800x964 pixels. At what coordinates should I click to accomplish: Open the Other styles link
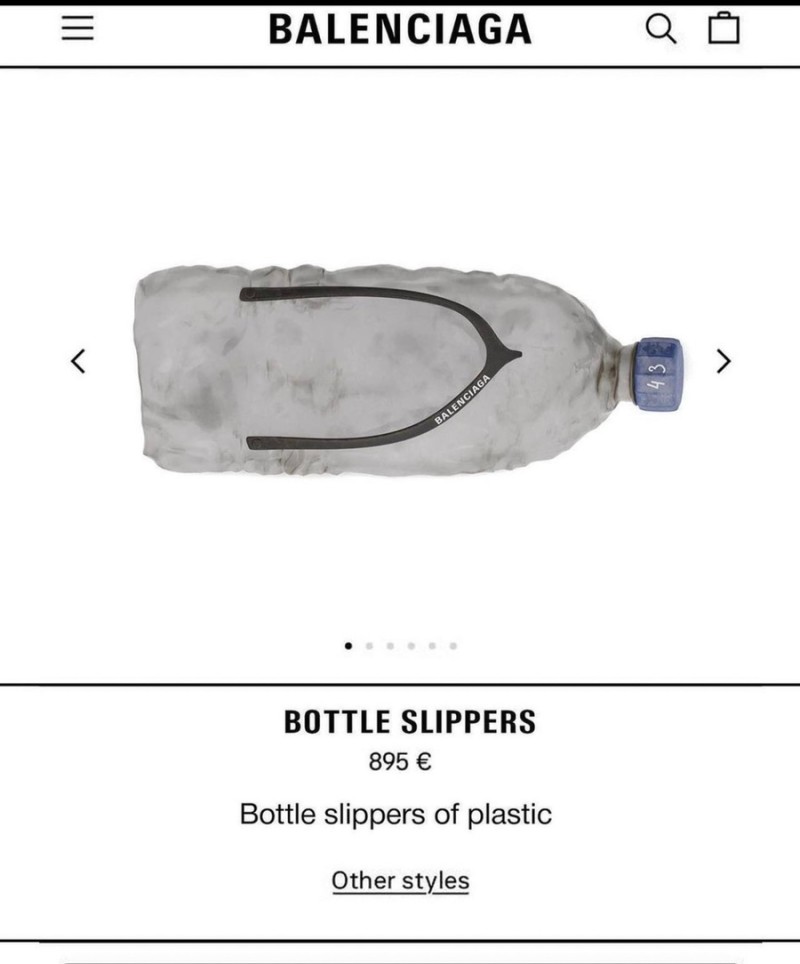[400, 880]
